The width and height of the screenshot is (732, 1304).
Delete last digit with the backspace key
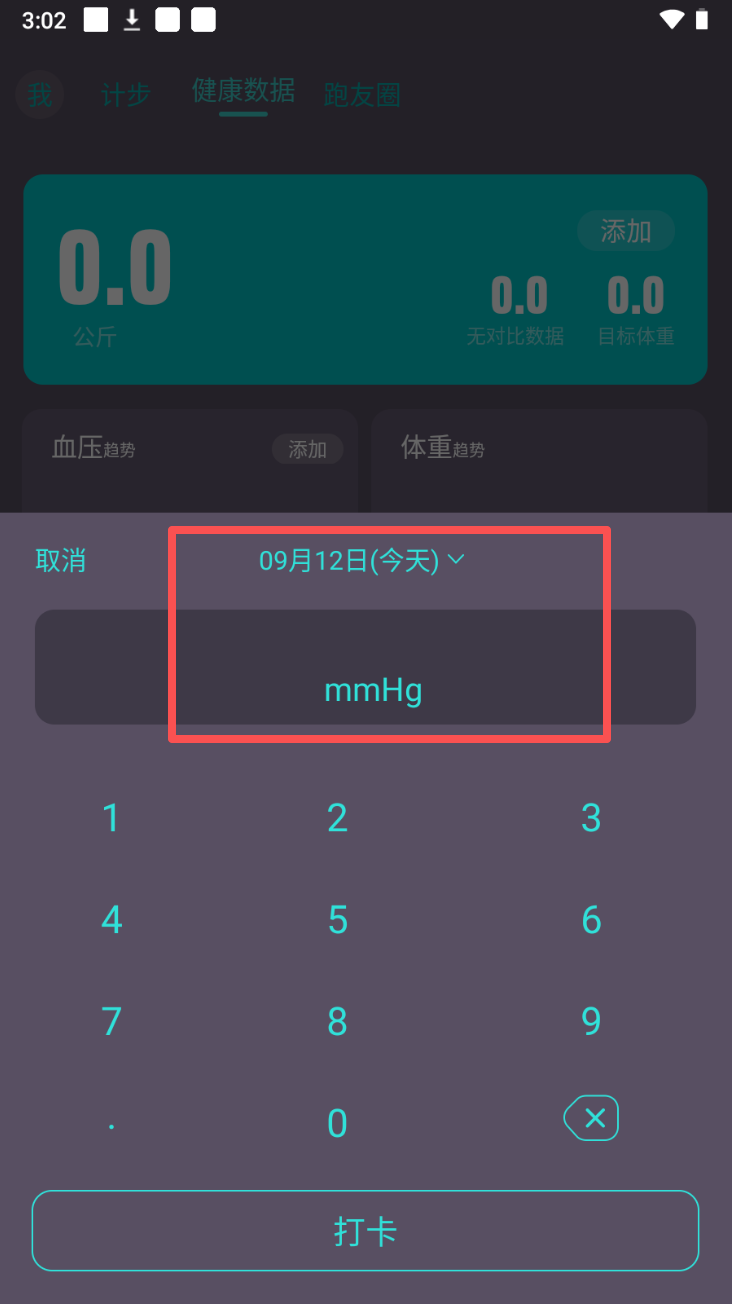[x=591, y=1118]
